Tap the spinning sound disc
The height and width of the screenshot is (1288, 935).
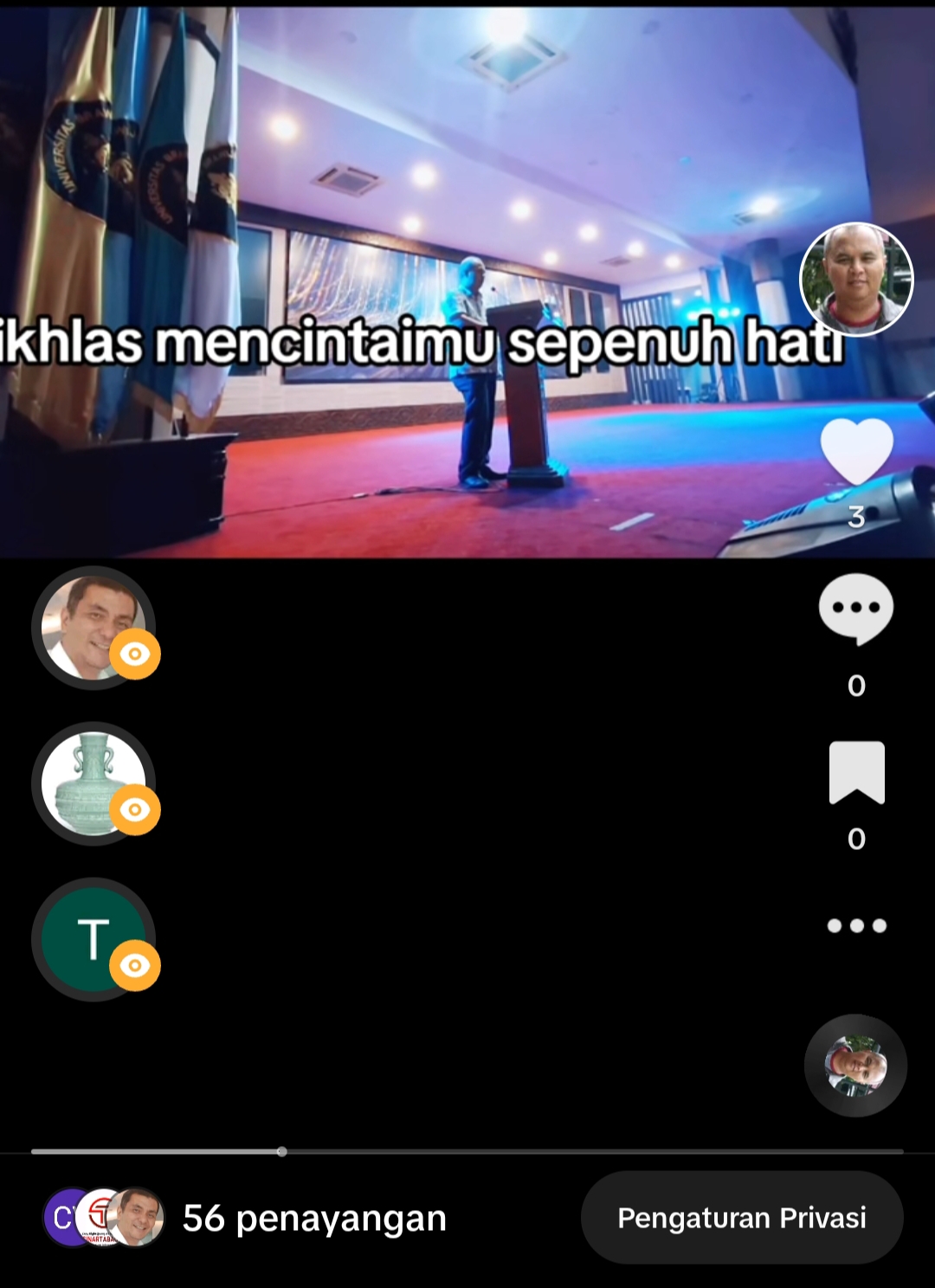tap(855, 1066)
